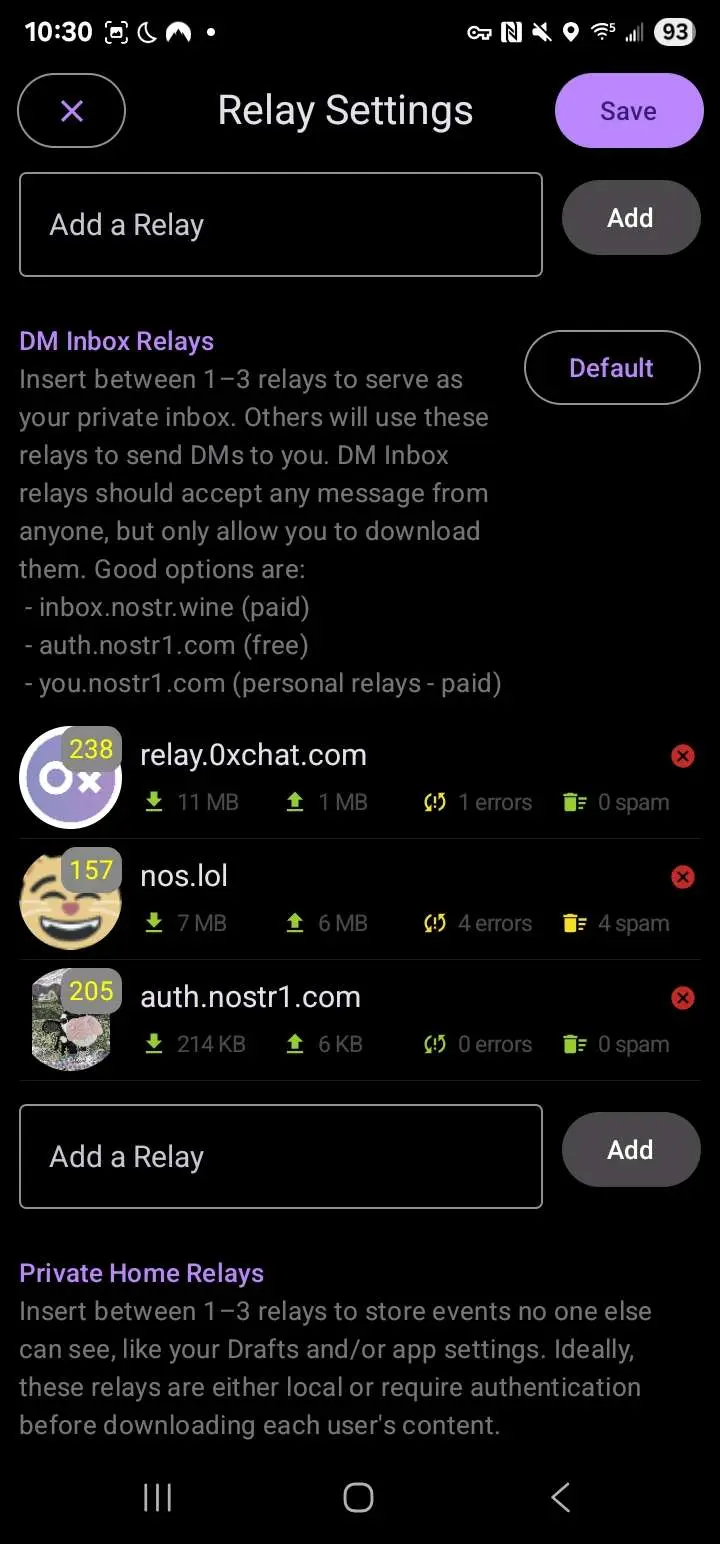Close the Relay Settings screen
The image size is (720, 1544).
[71, 111]
